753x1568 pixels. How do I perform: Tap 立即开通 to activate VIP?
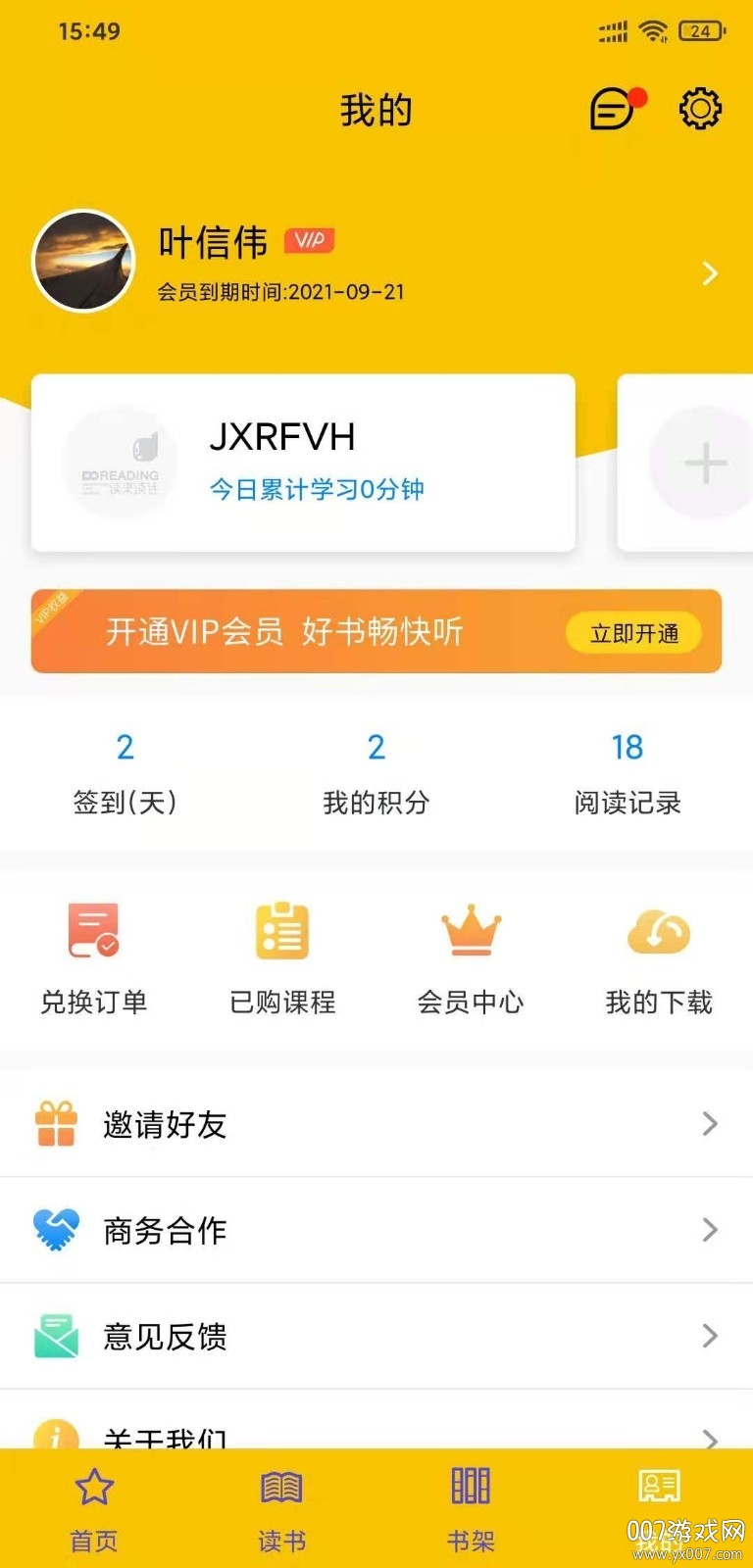tap(633, 633)
